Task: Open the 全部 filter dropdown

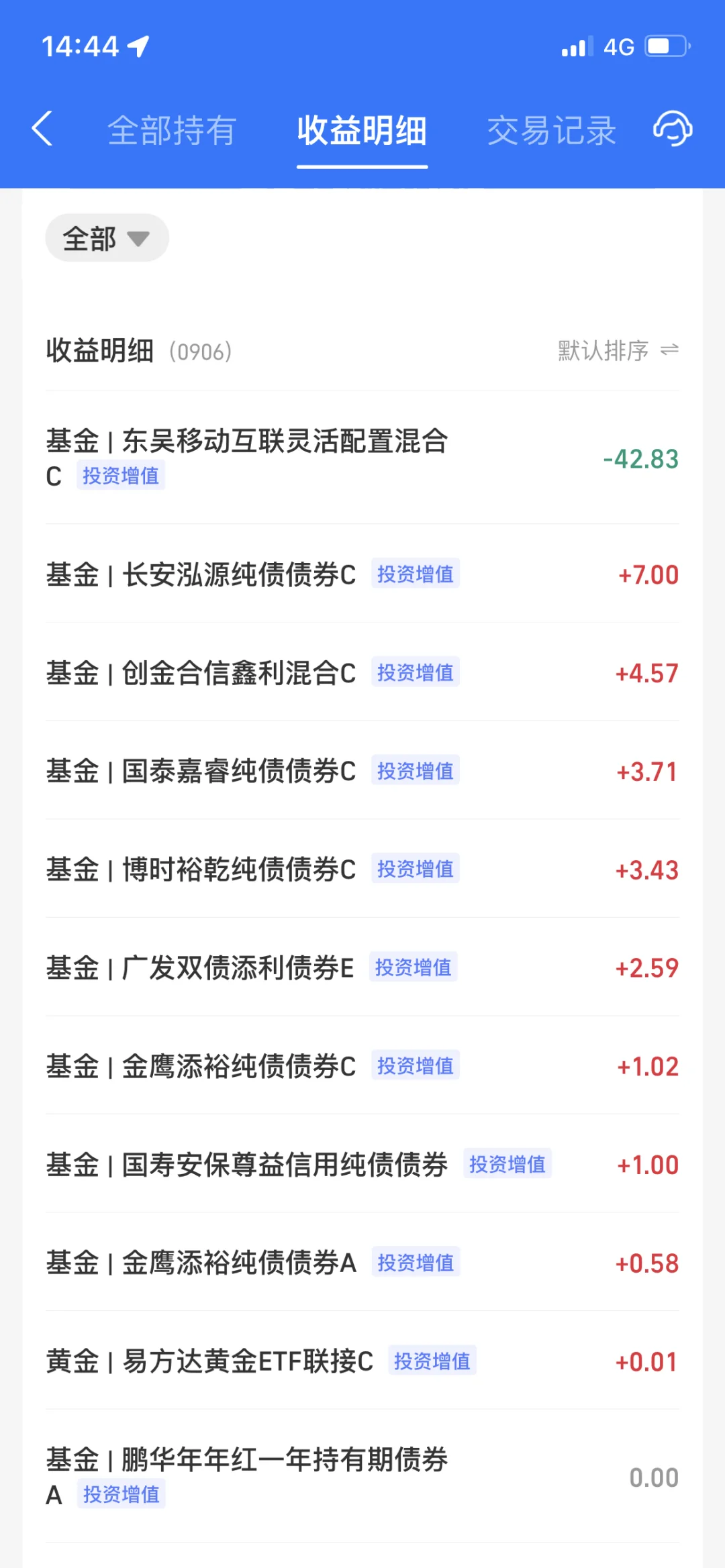Action: [x=106, y=238]
